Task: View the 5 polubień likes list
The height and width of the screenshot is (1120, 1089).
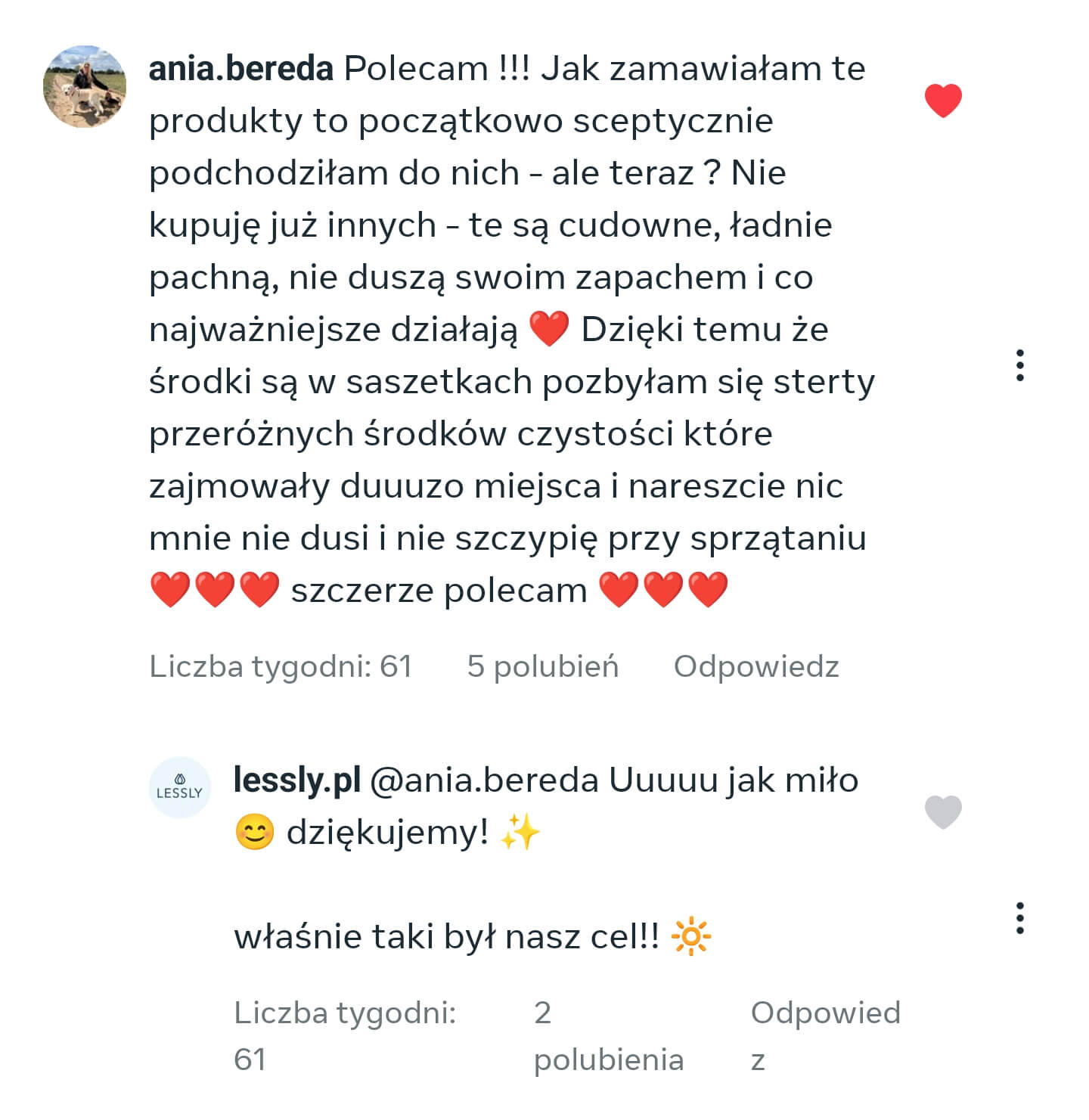Action: pyautogui.click(x=542, y=666)
